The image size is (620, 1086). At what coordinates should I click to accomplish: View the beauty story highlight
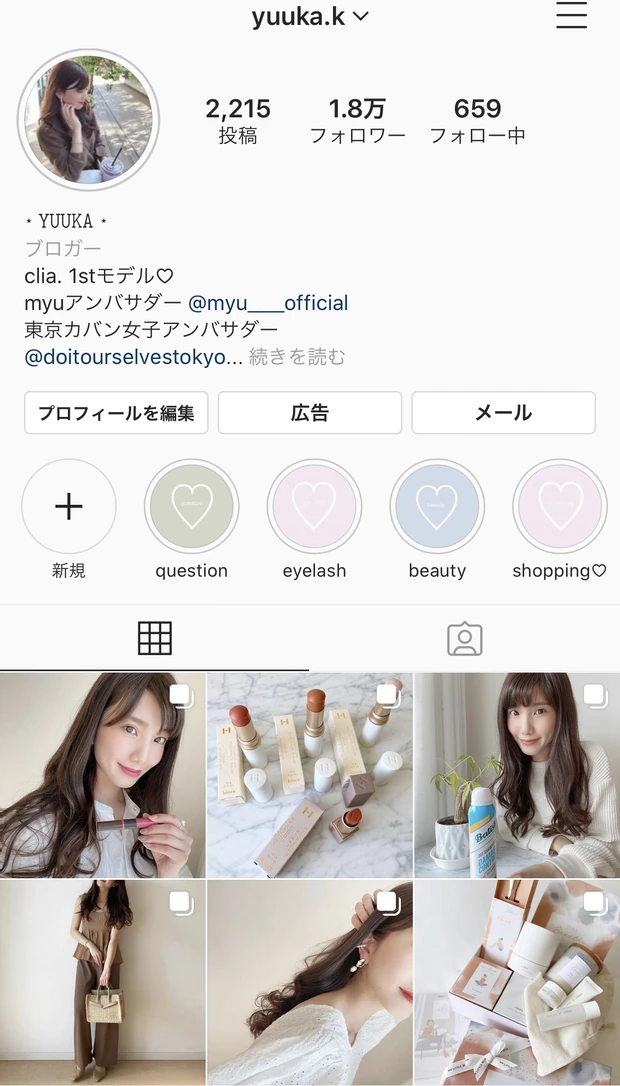(x=437, y=507)
